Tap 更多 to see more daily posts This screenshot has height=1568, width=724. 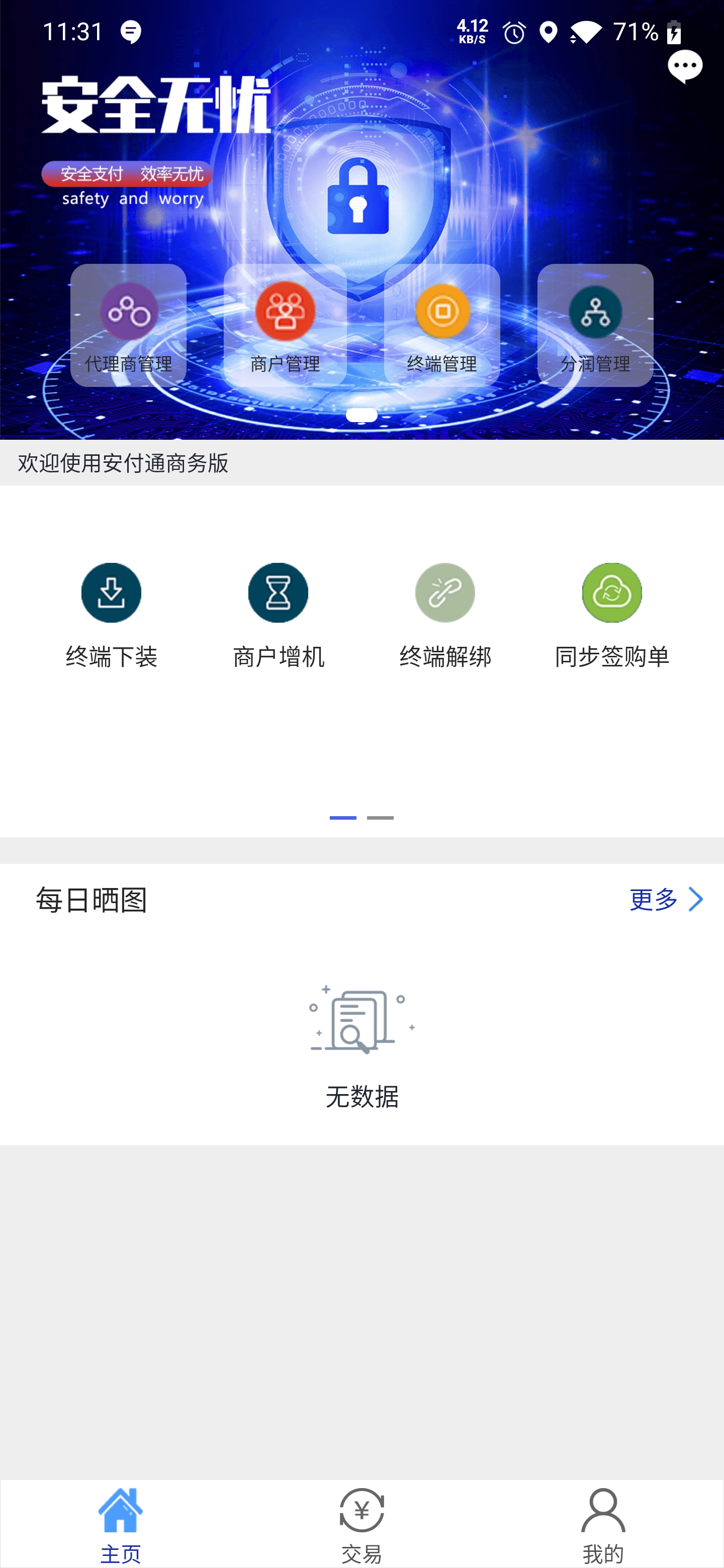(x=665, y=899)
